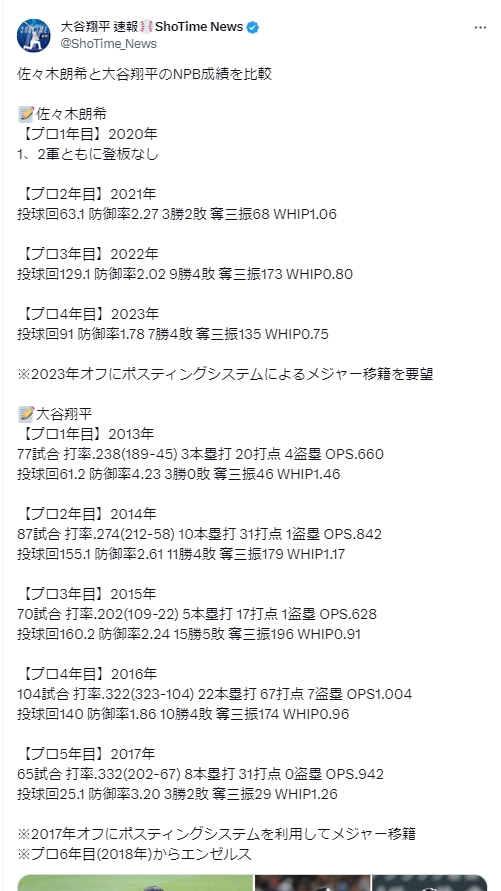This screenshot has width=501, height=891.
Task: Open the @ShoTime_News handle link
Action: point(108,44)
